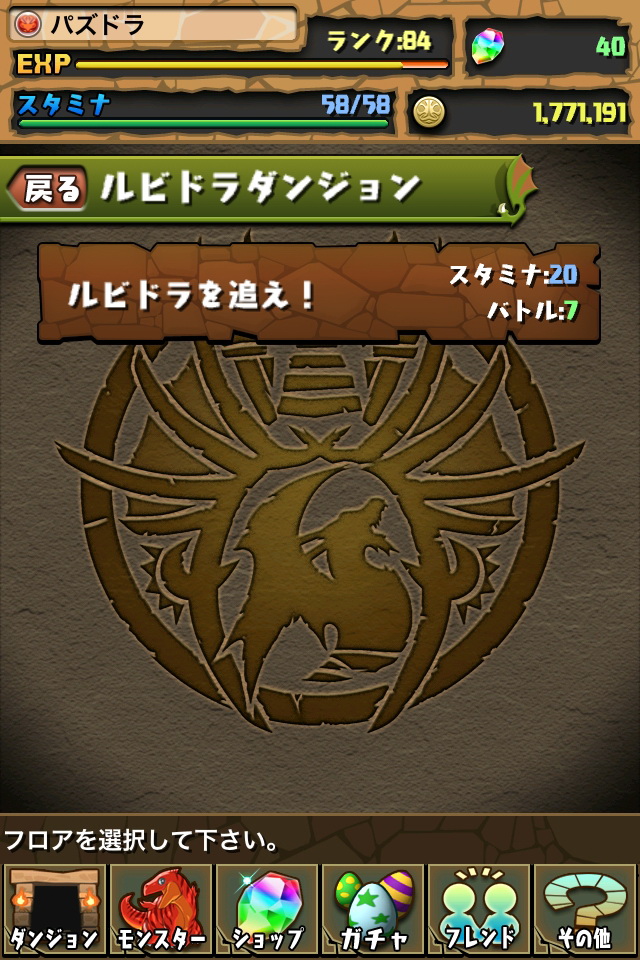Open the フレンド tab
Screen dimensions: 640x960
tap(479, 909)
